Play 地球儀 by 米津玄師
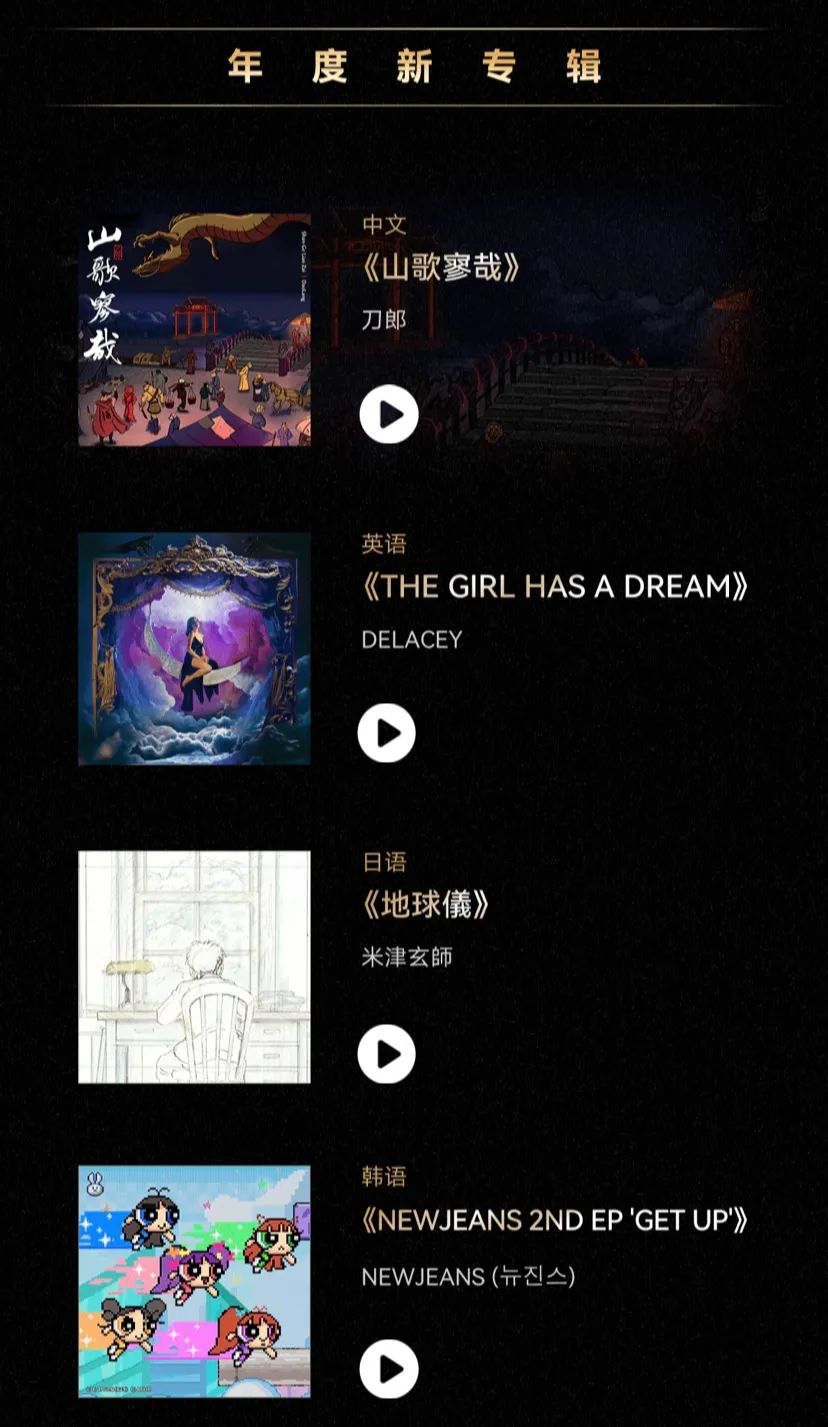 click(387, 1054)
